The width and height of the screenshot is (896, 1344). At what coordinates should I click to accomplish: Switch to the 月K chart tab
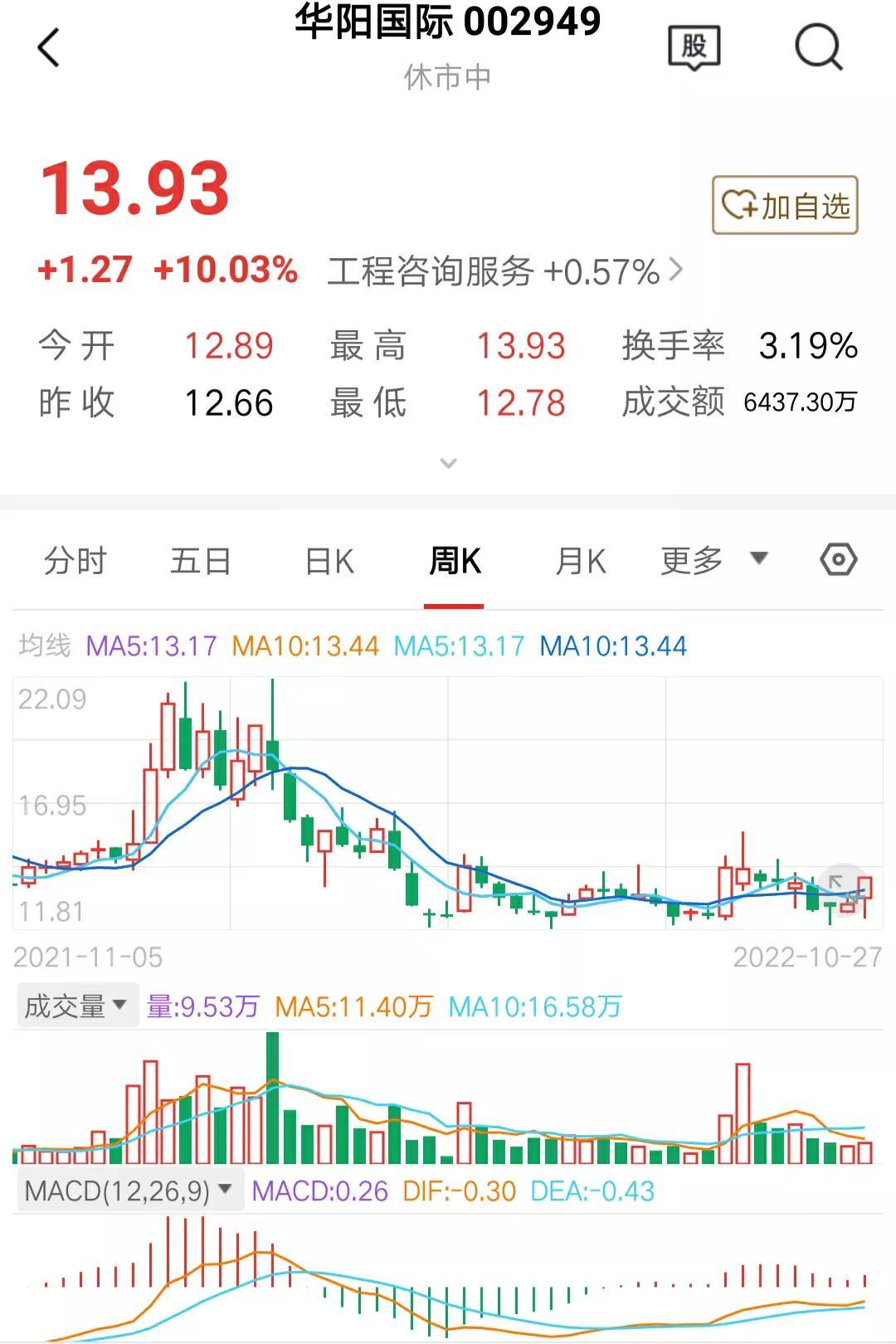click(x=580, y=561)
